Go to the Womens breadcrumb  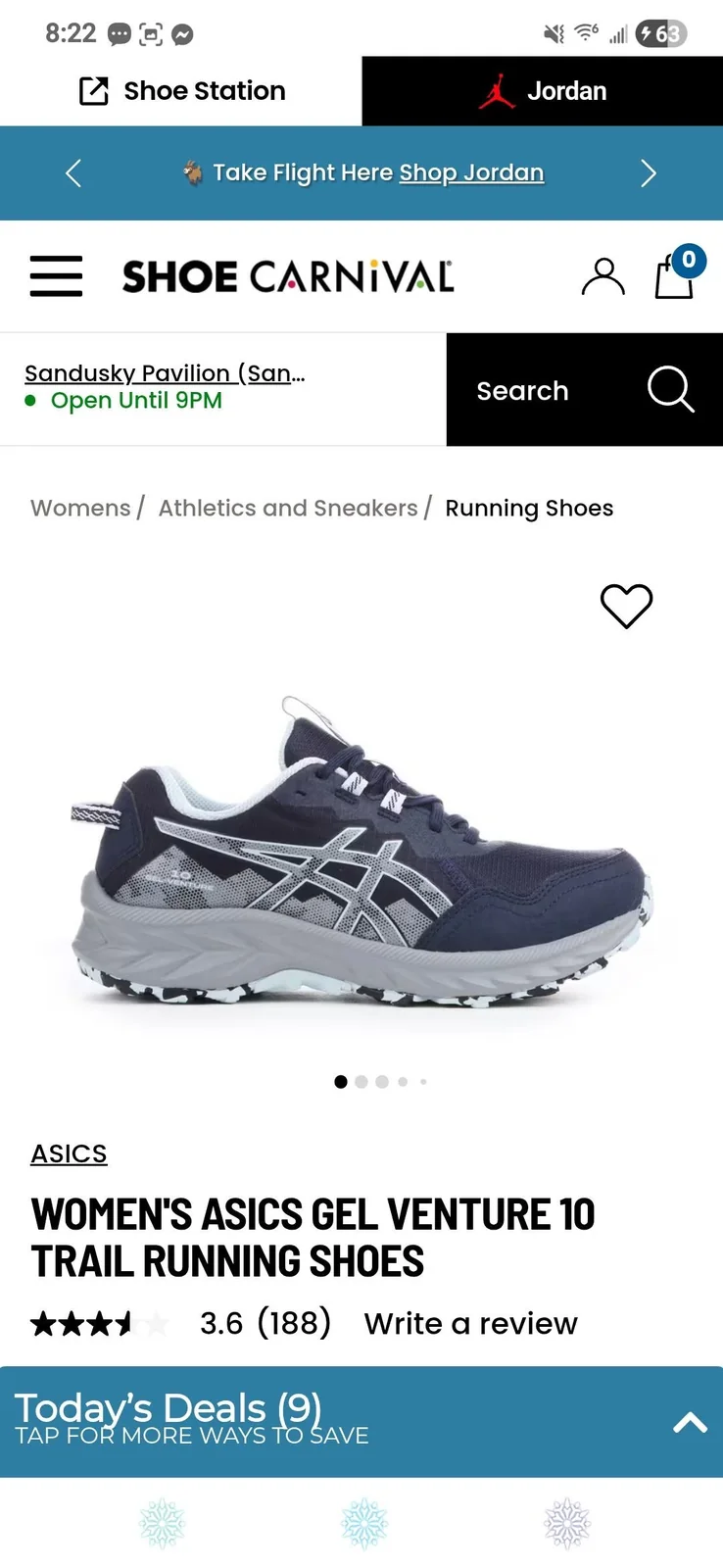[x=80, y=508]
